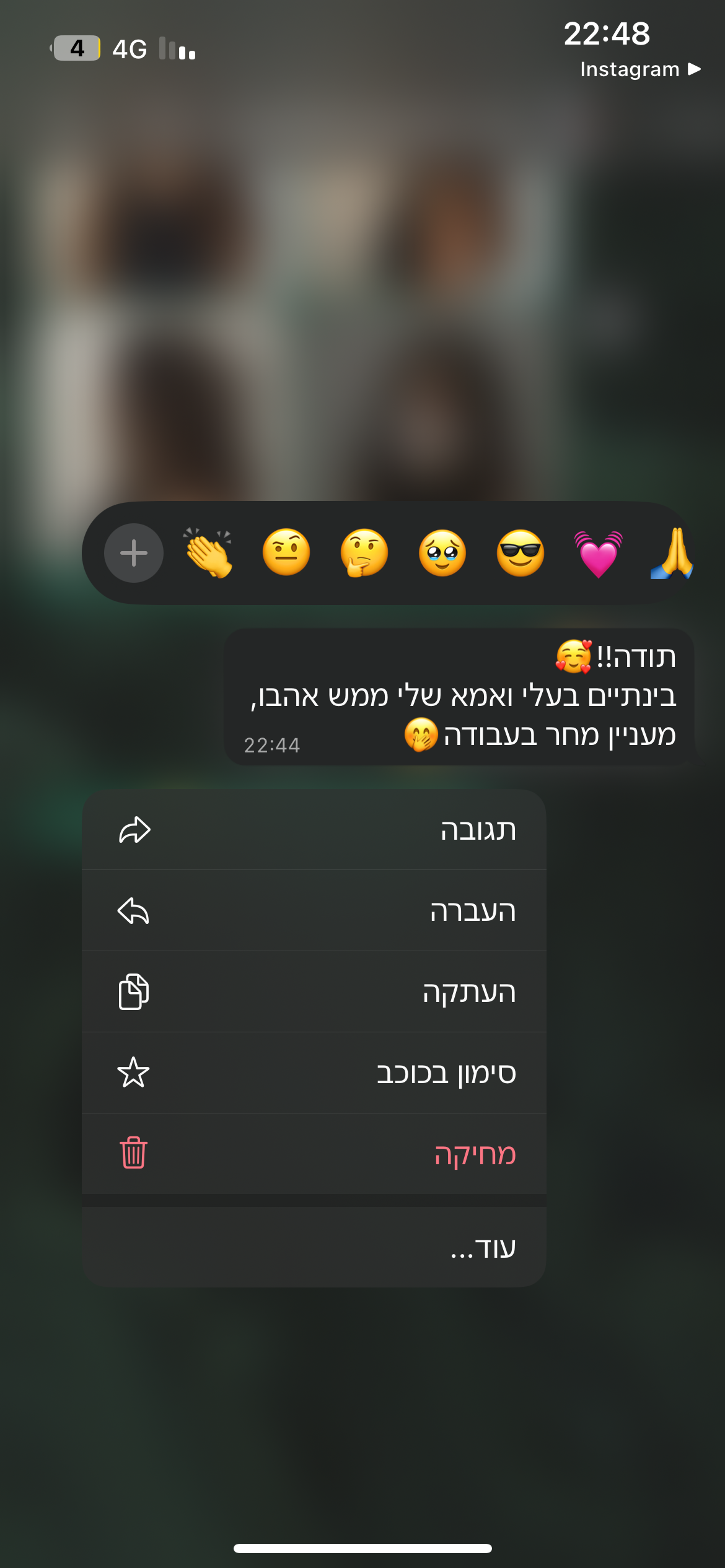
Task: React with the beating pink heart
Action: 597,554
